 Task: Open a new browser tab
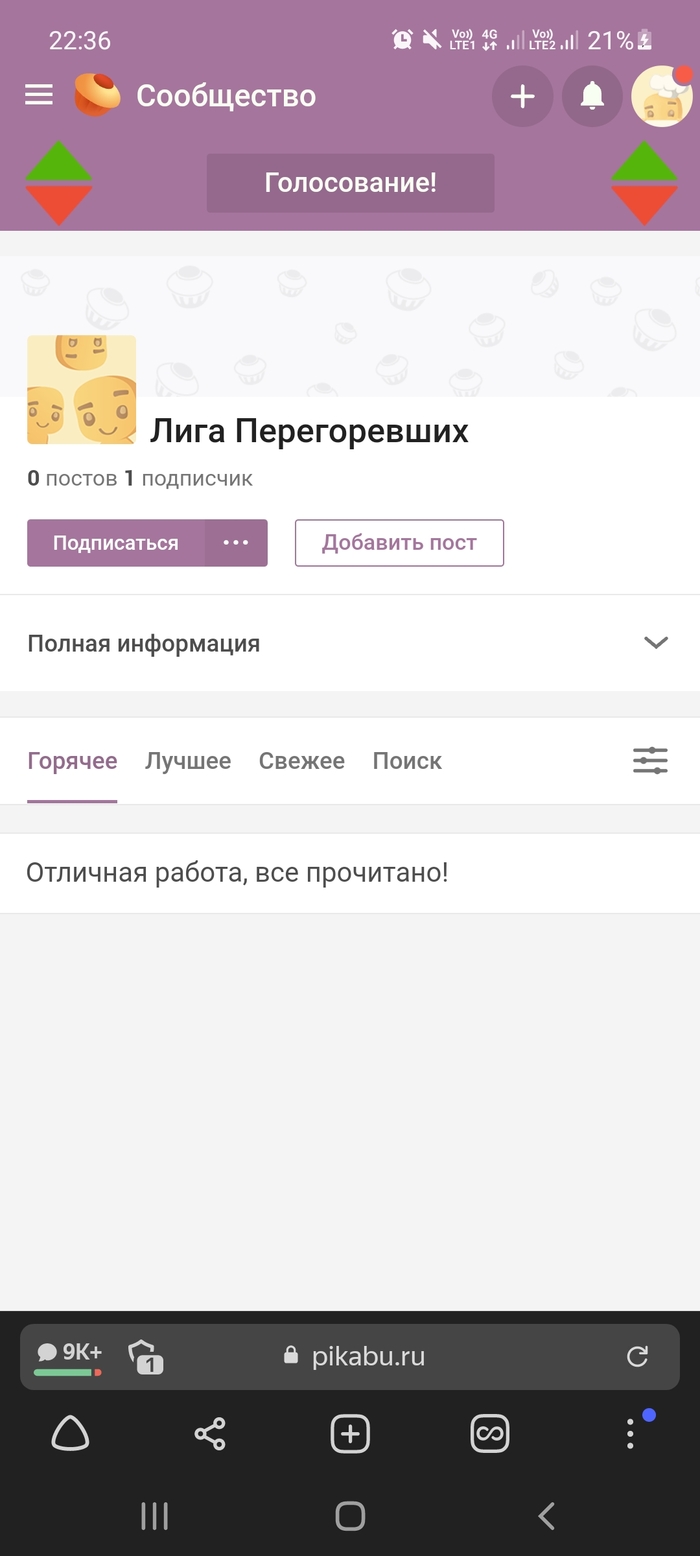(350, 1434)
